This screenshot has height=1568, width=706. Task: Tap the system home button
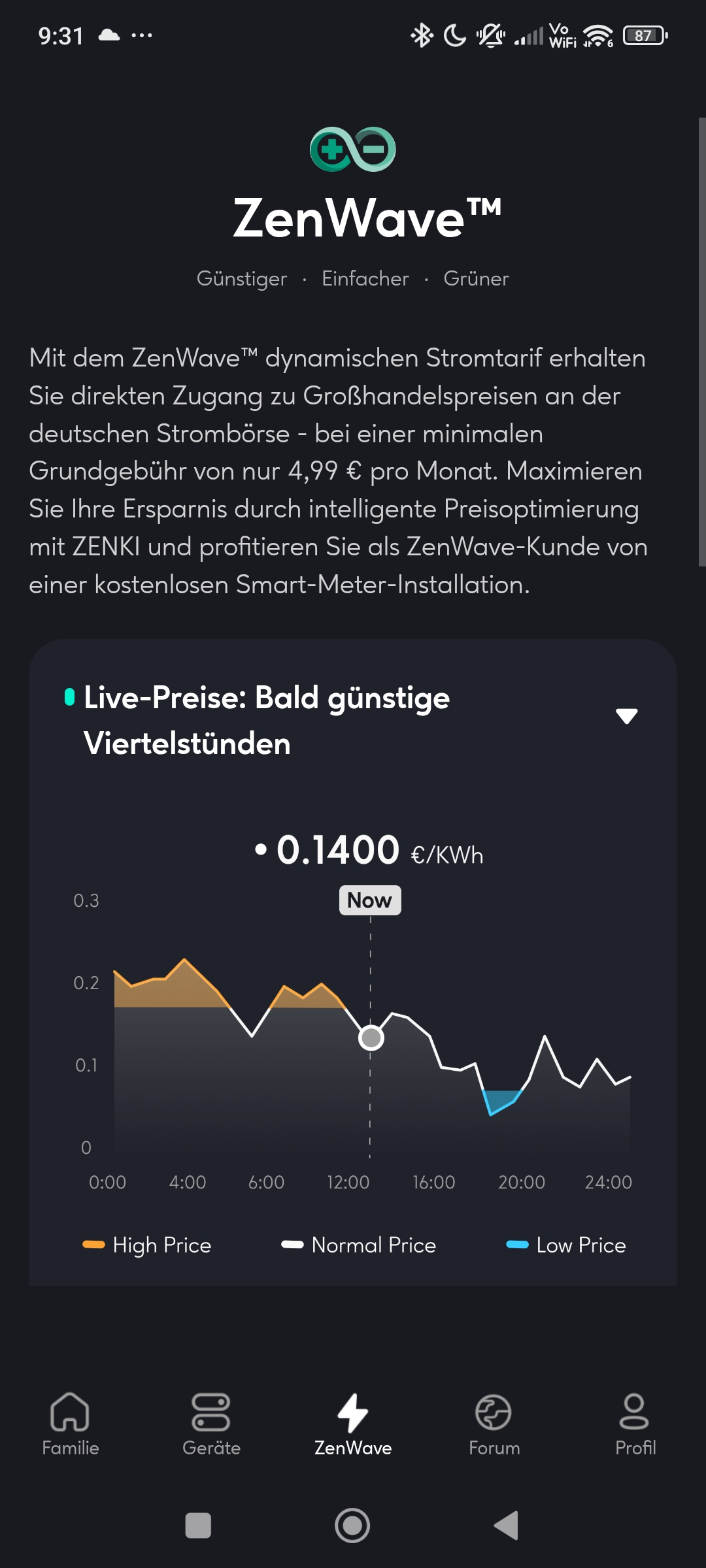[x=352, y=1526]
